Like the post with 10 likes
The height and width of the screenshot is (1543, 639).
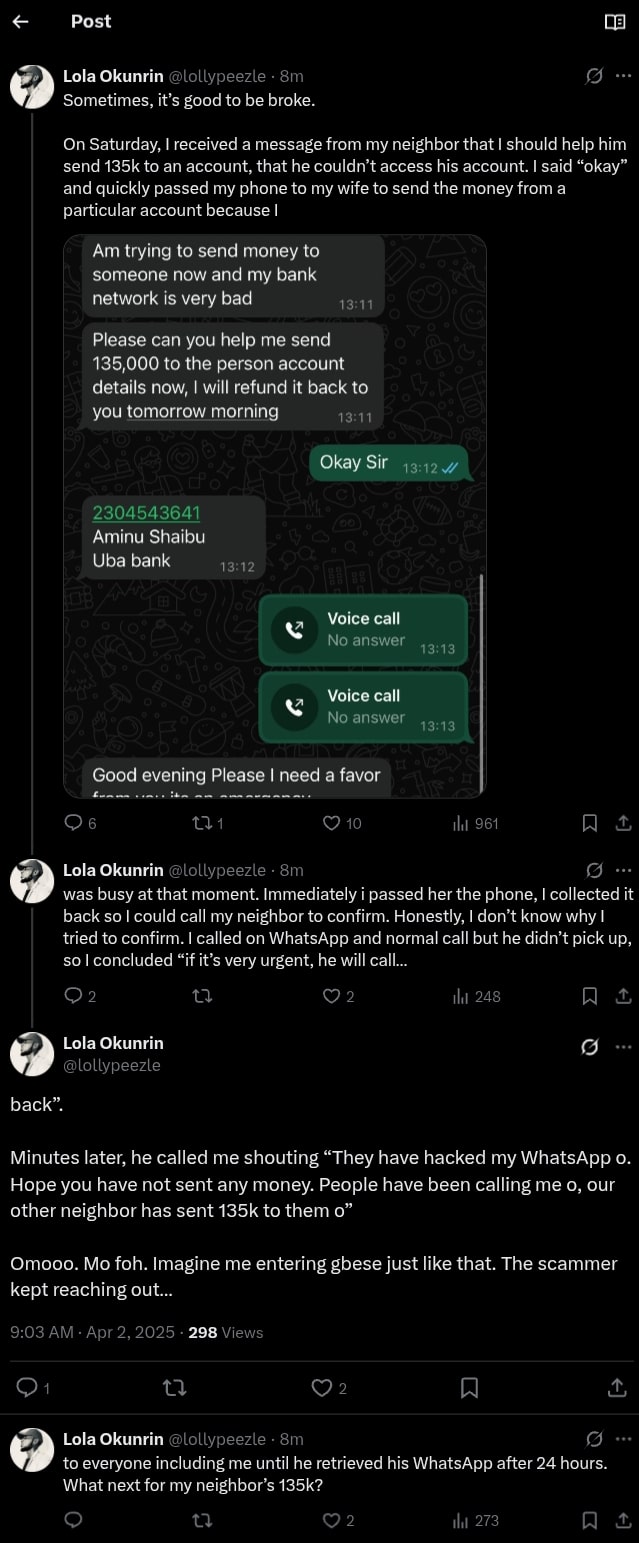pyautogui.click(x=332, y=823)
